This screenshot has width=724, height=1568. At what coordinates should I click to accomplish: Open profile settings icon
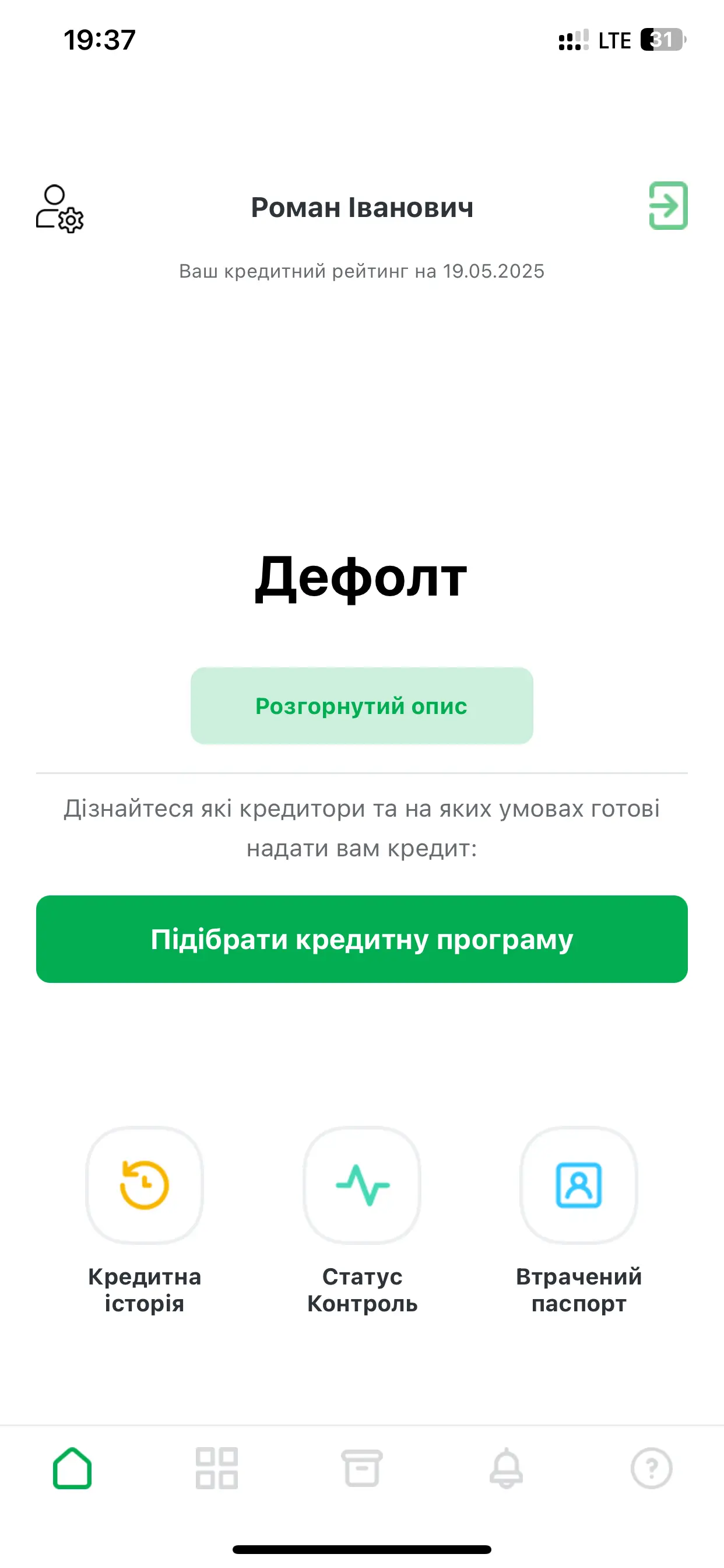coord(59,208)
